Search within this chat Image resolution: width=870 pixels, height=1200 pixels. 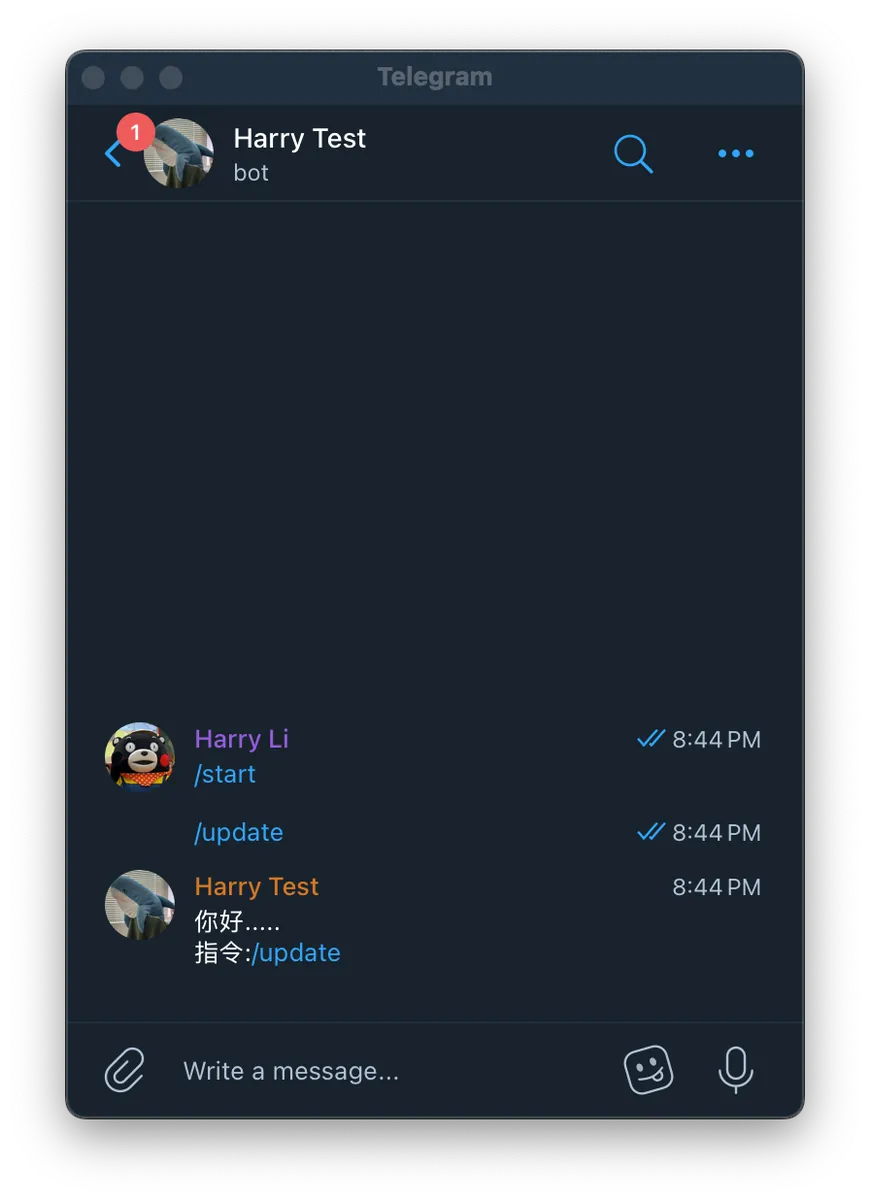point(633,154)
